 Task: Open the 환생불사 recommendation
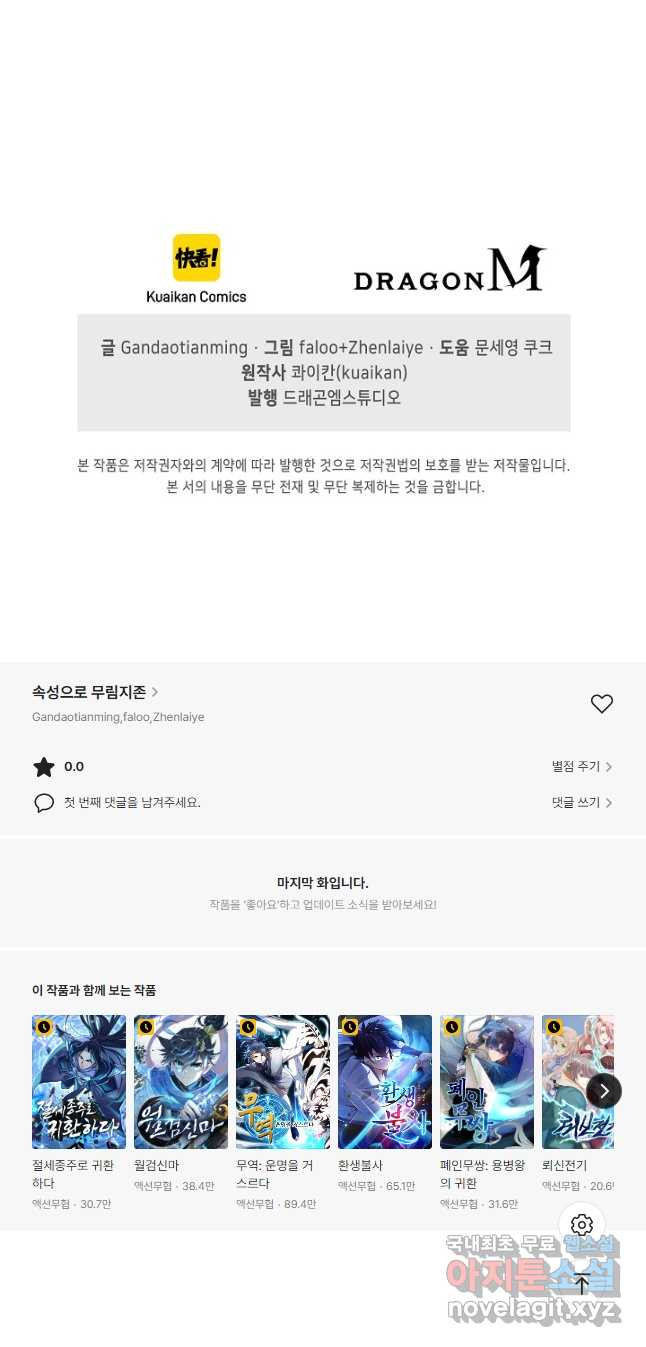click(385, 1082)
